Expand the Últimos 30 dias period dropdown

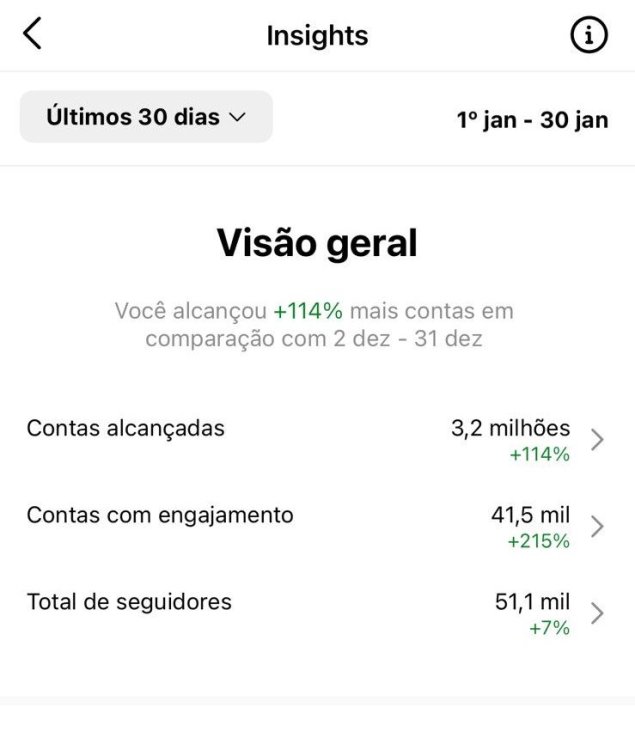point(146,117)
